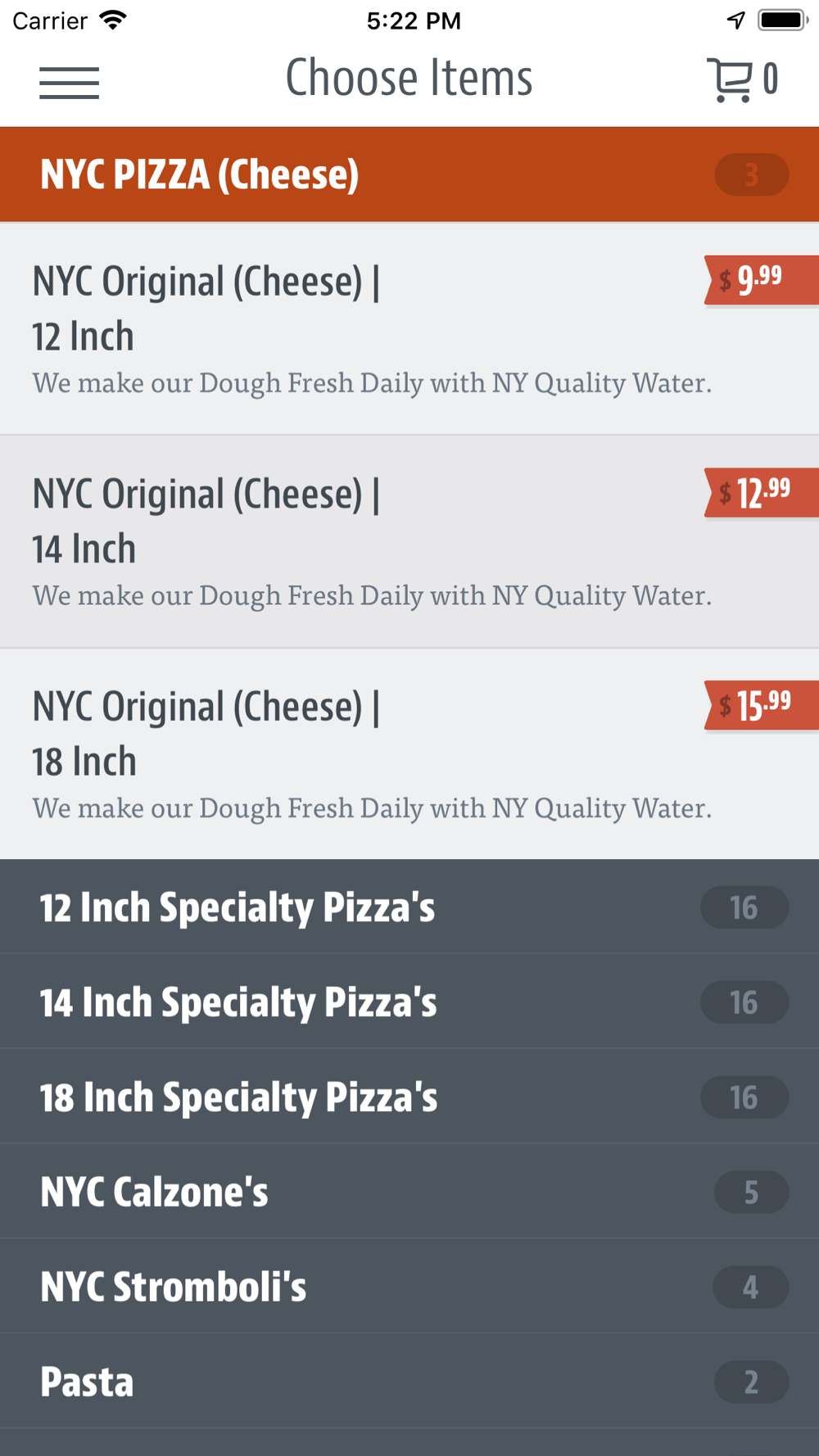Open the NYC Stromboli's category
This screenshot has height=1456, width=819.
pyautogui.click(x=409, y=1287)
